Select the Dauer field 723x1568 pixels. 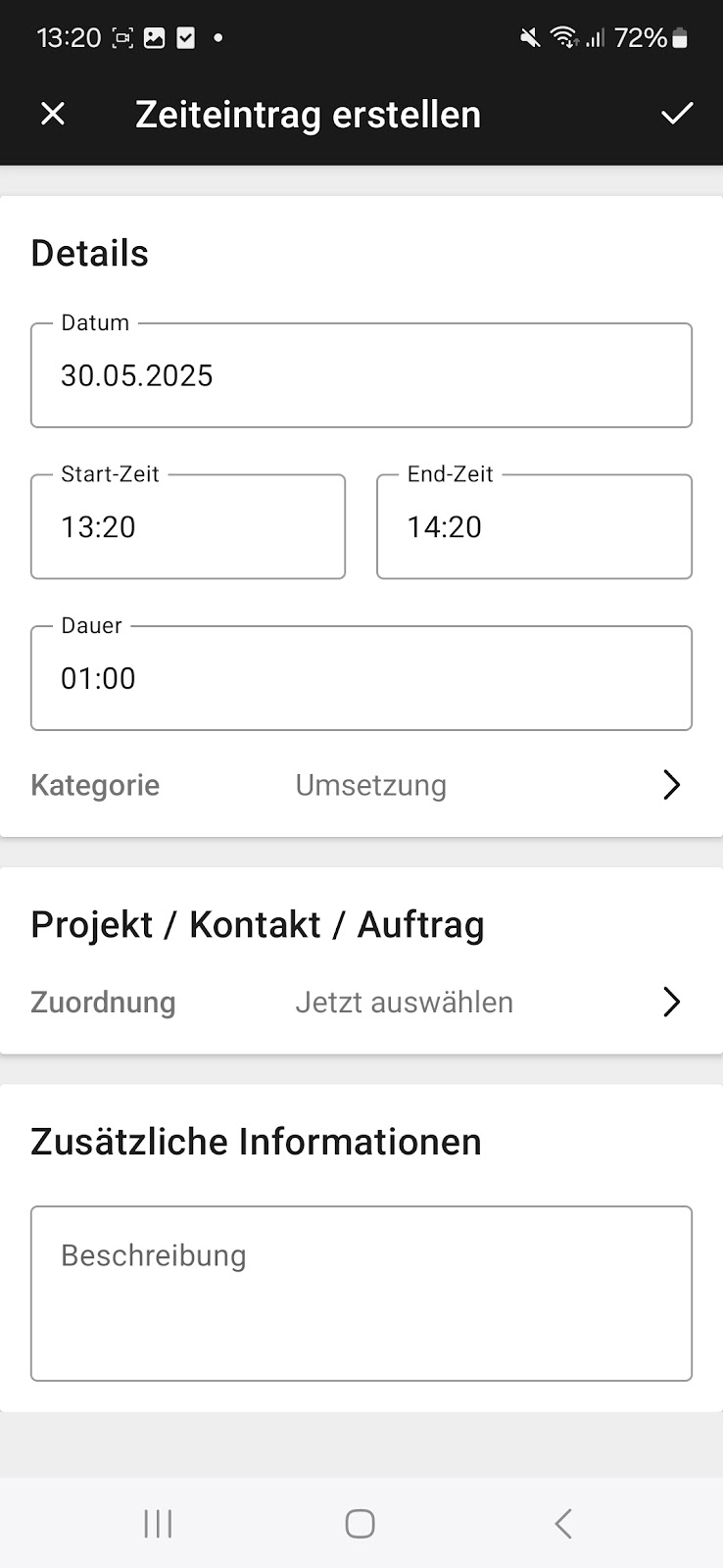pos(361,678)
